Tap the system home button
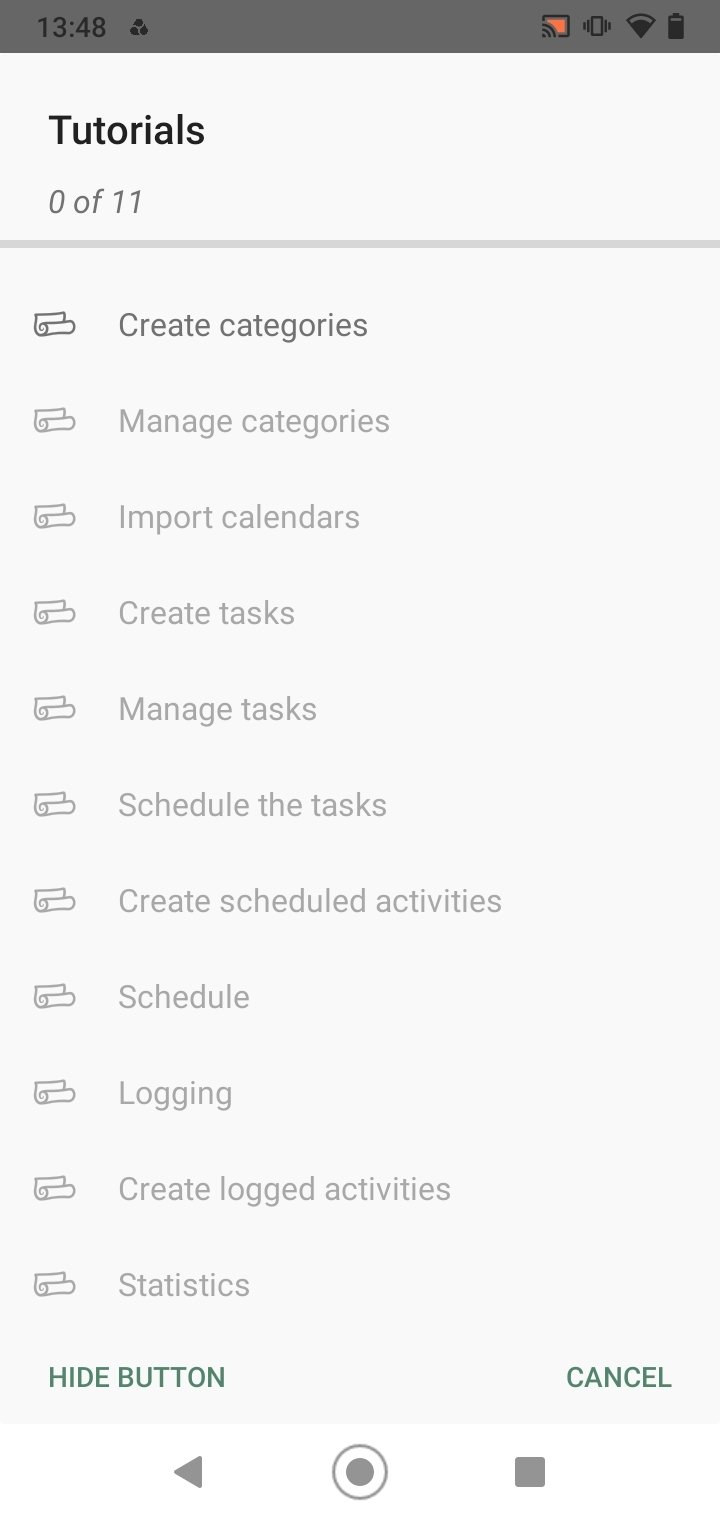Viewport: 720px width, 1520px height. point(360,1472)
